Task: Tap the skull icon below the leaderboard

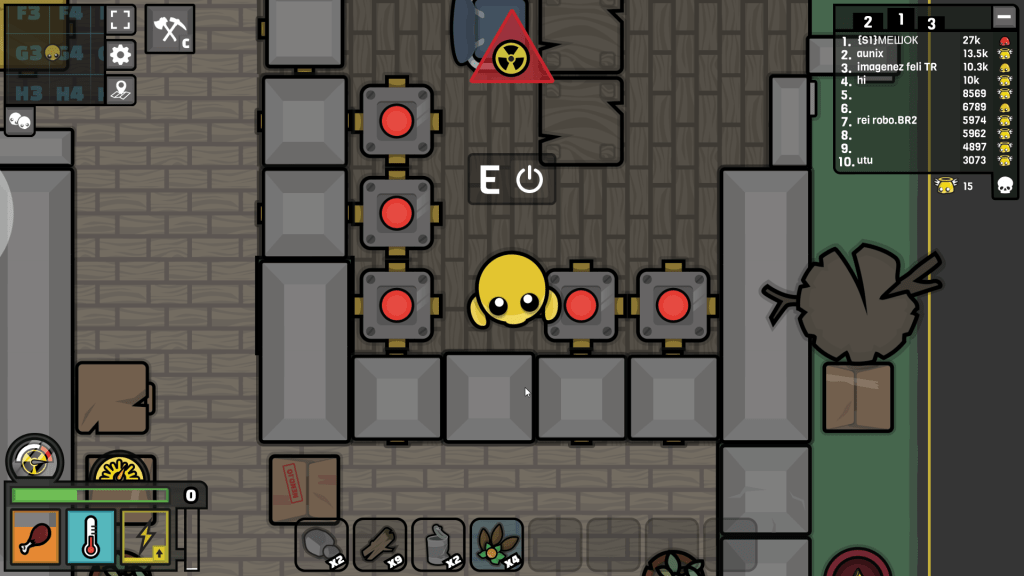Action: coord(1005,186)
